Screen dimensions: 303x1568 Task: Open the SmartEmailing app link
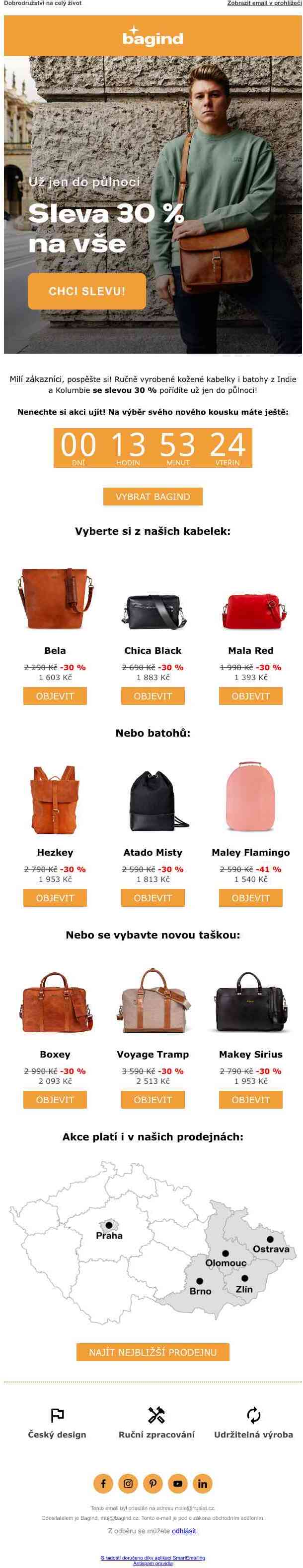pyautogui.click(x=152, y=1558)
